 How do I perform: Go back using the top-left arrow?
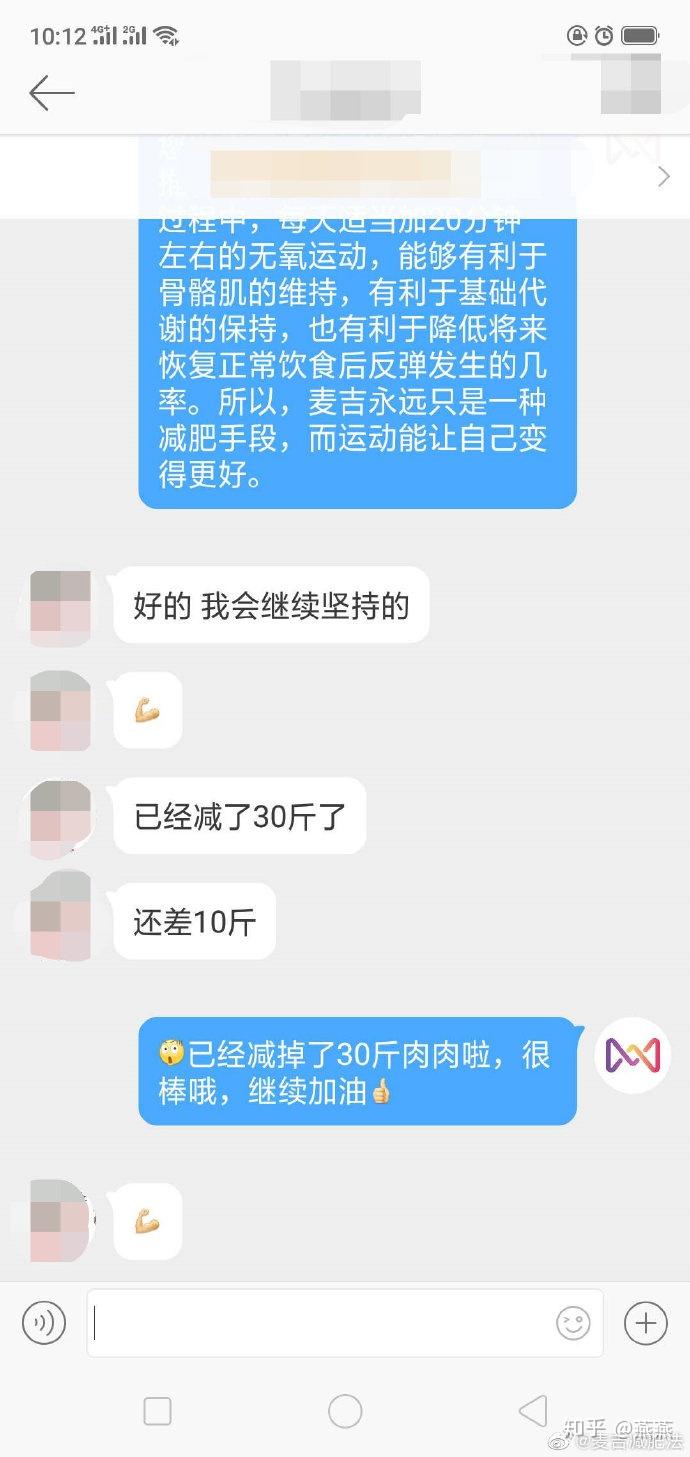point(52,93)
